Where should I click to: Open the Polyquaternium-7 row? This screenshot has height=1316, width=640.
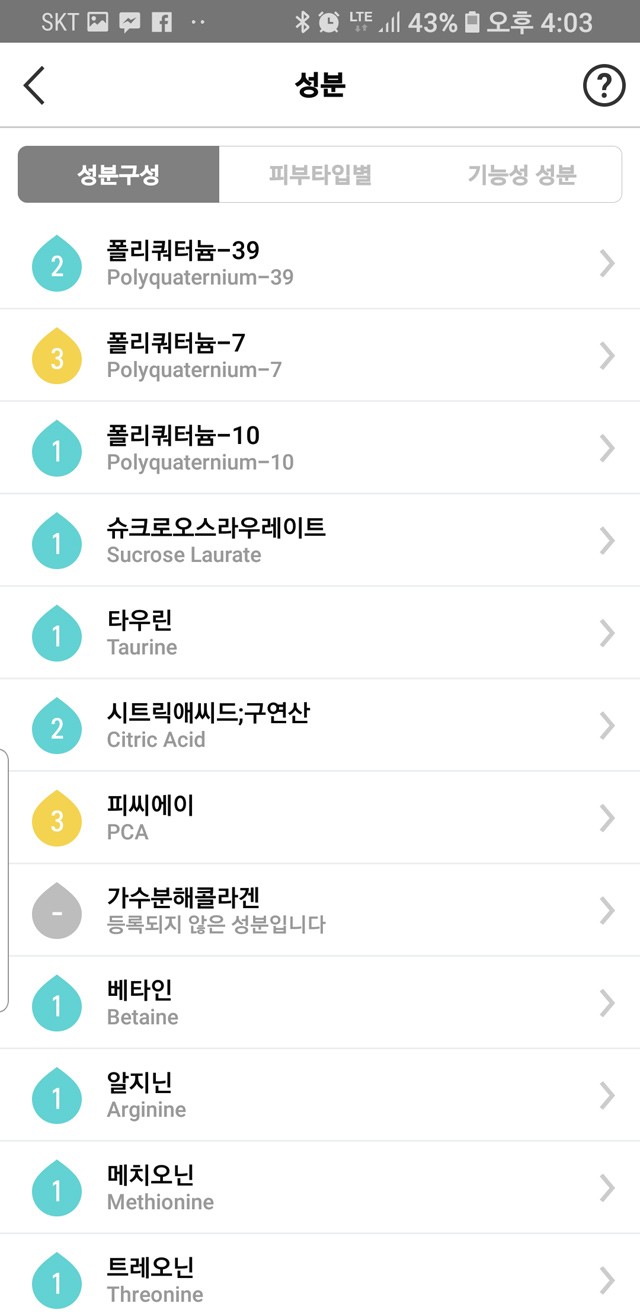click(320, 355)
